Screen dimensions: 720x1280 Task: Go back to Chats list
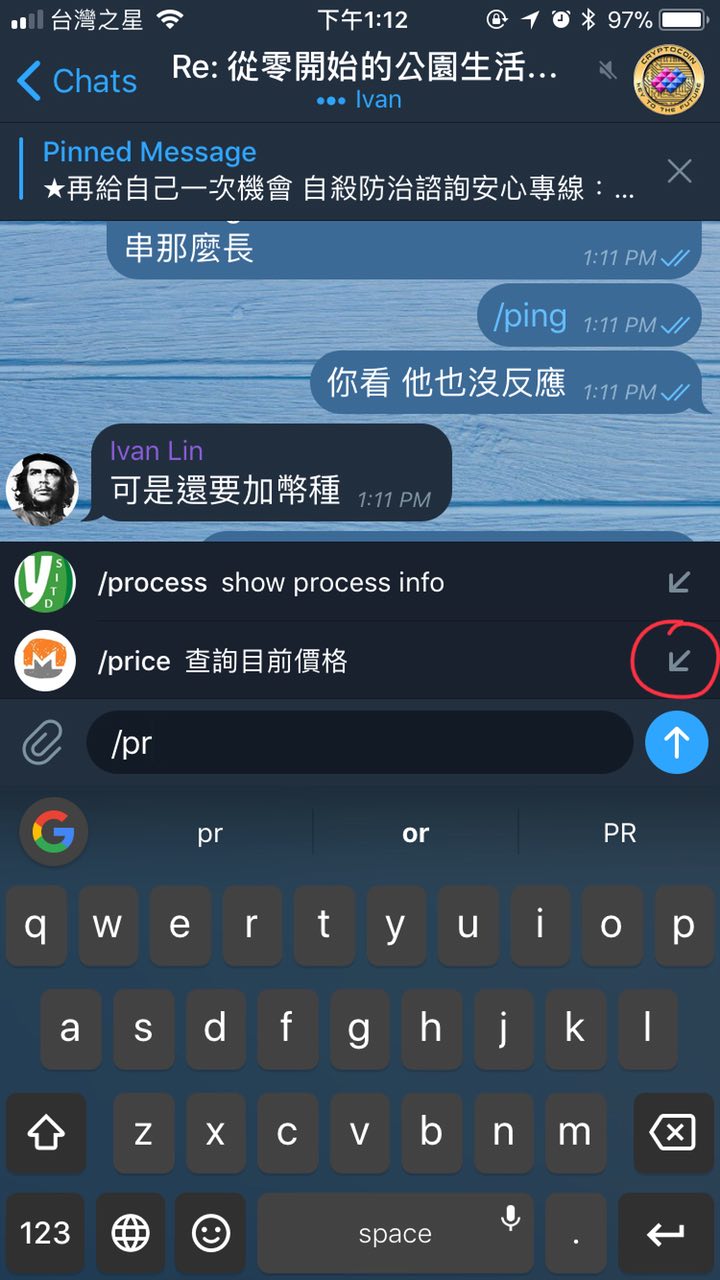(76, 81)
